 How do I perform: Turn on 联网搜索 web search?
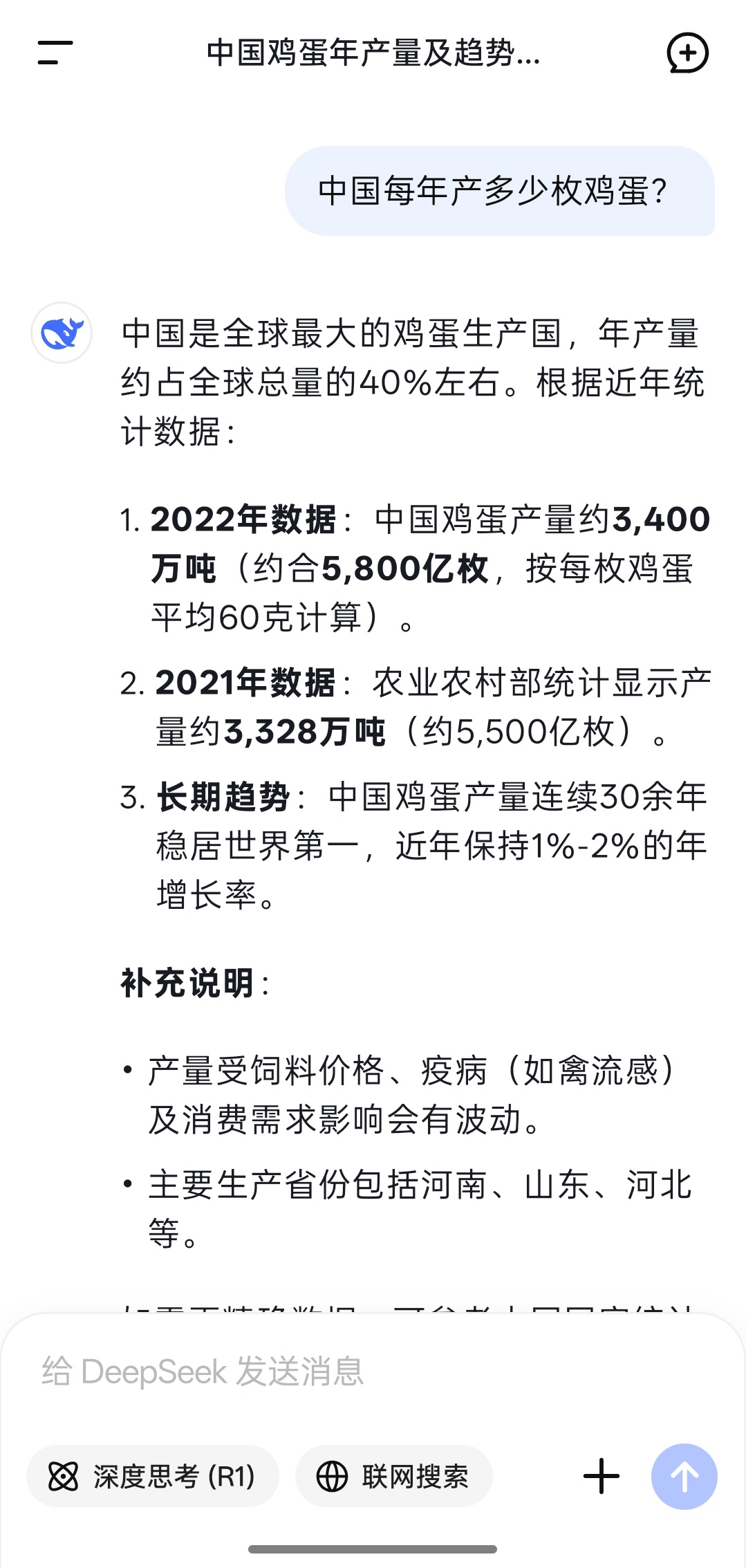point(393,1476)
